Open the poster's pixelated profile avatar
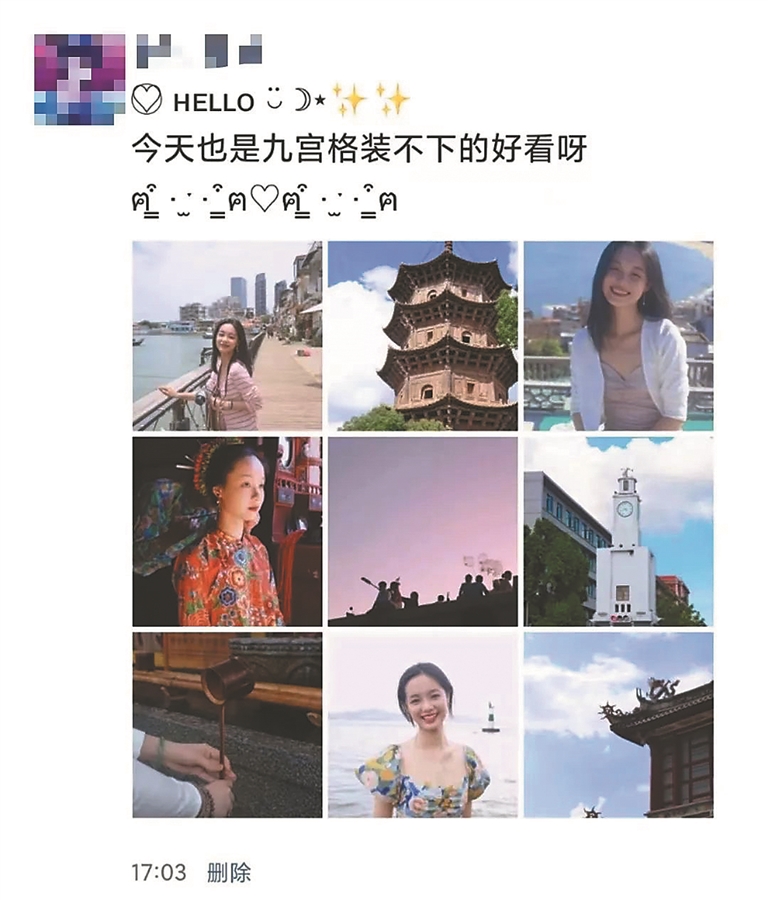Image resolution: width=768 pixels, height=900 pixels. click(79, 80)
